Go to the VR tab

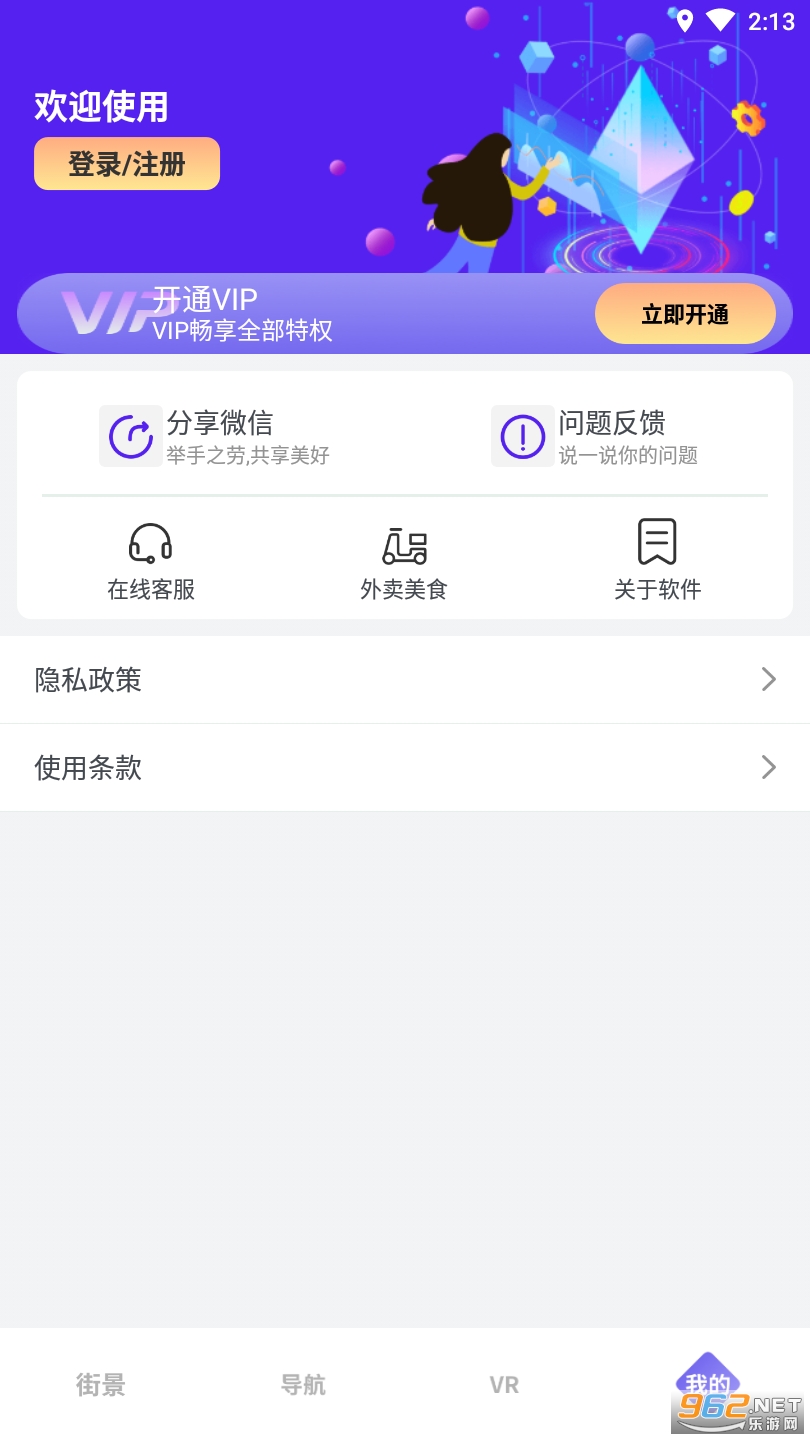505,1385
